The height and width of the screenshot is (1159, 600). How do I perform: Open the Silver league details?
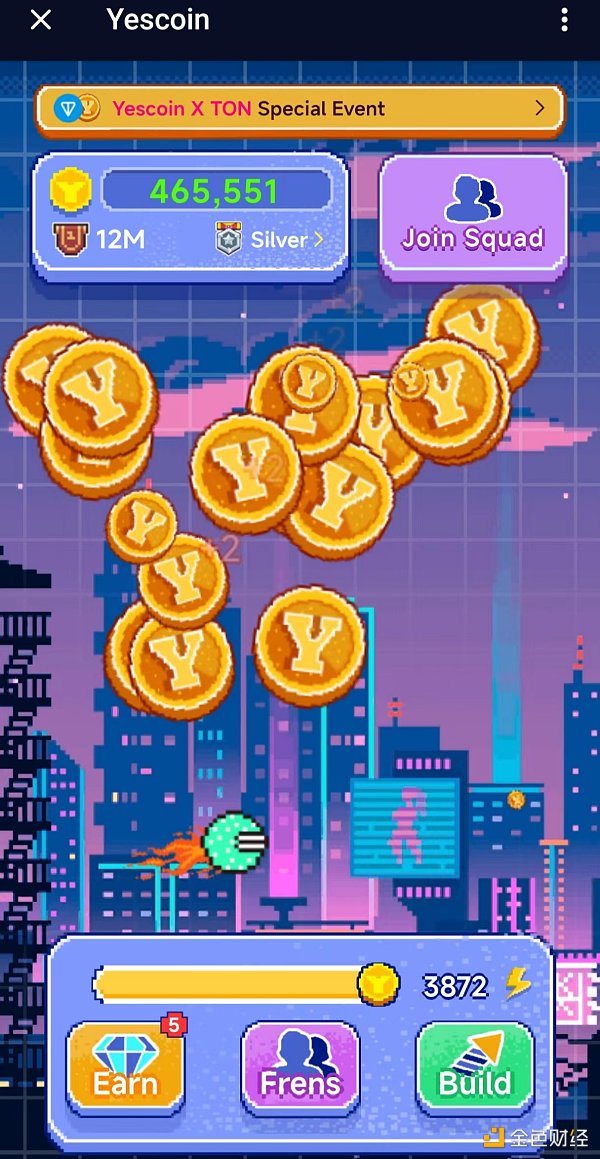coord(270,240)
